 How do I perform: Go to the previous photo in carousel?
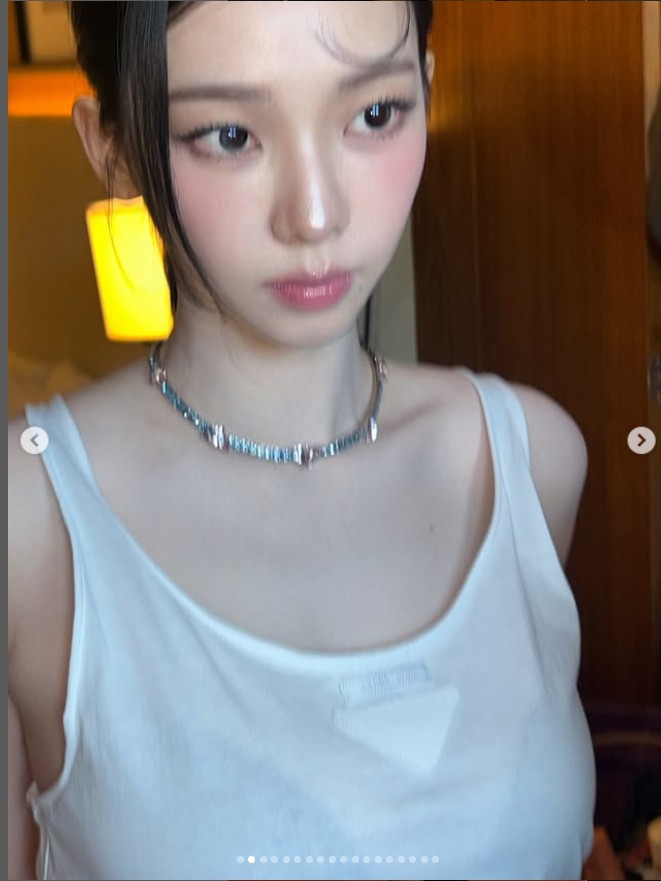click(x=34, y=440)
